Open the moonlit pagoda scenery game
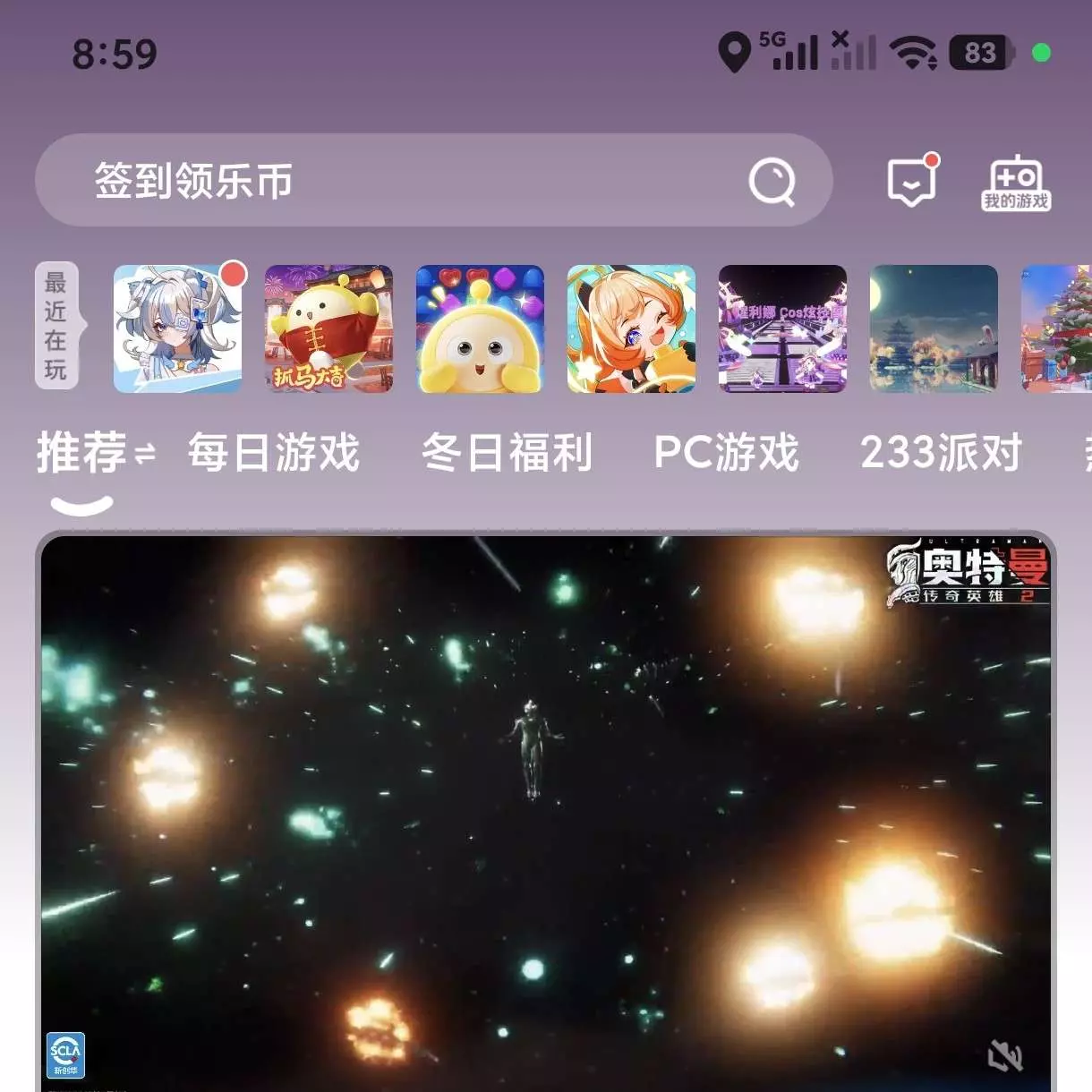 (x=934, y=328)
